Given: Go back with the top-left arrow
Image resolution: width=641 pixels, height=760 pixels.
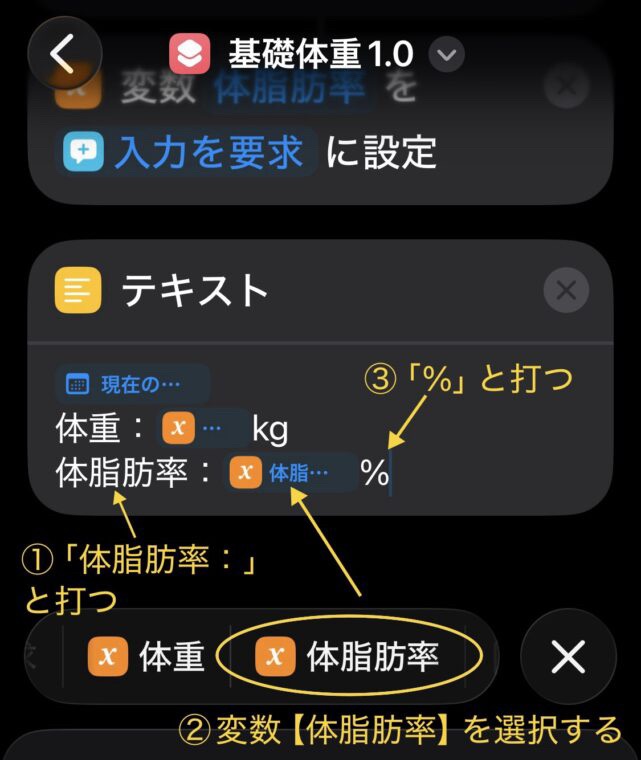Looking at the screenshot, I should pyautogui.click(x=65, y=54).
